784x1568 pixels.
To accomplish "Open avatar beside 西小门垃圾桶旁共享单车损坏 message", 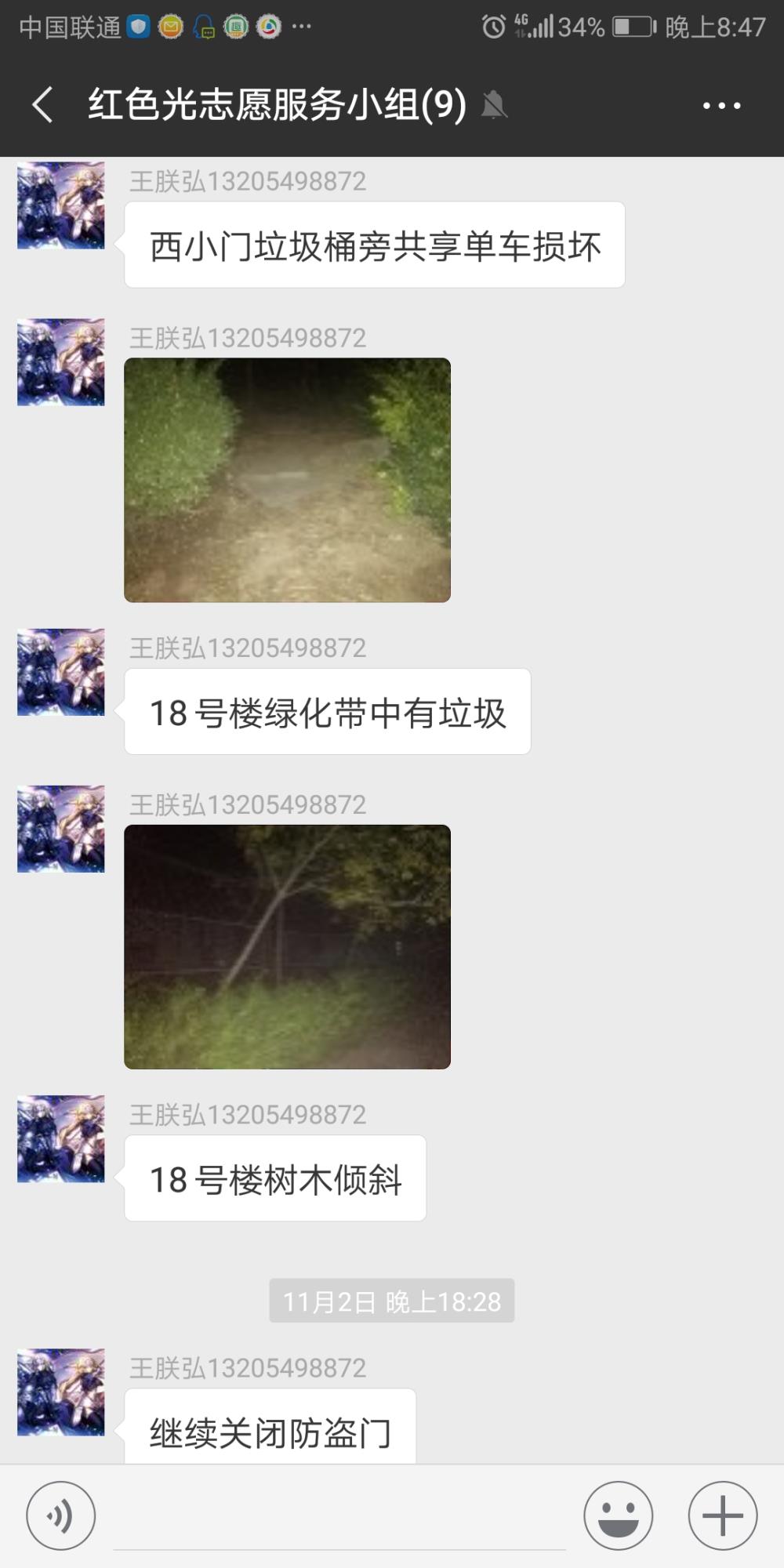I will pyautogui.click(x=61, y=205).
